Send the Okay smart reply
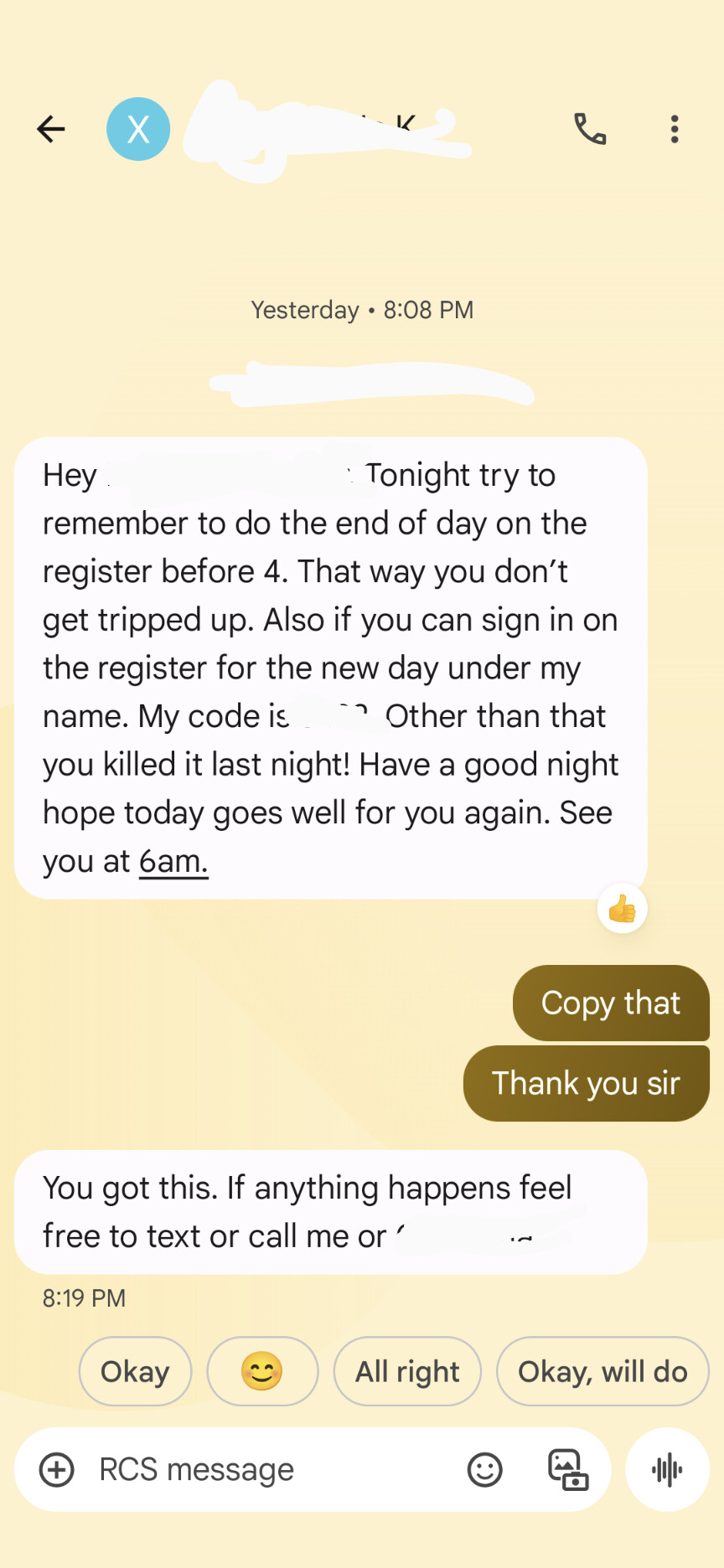This screenshot has height=1568, width=724. [x=135, y=1371]
